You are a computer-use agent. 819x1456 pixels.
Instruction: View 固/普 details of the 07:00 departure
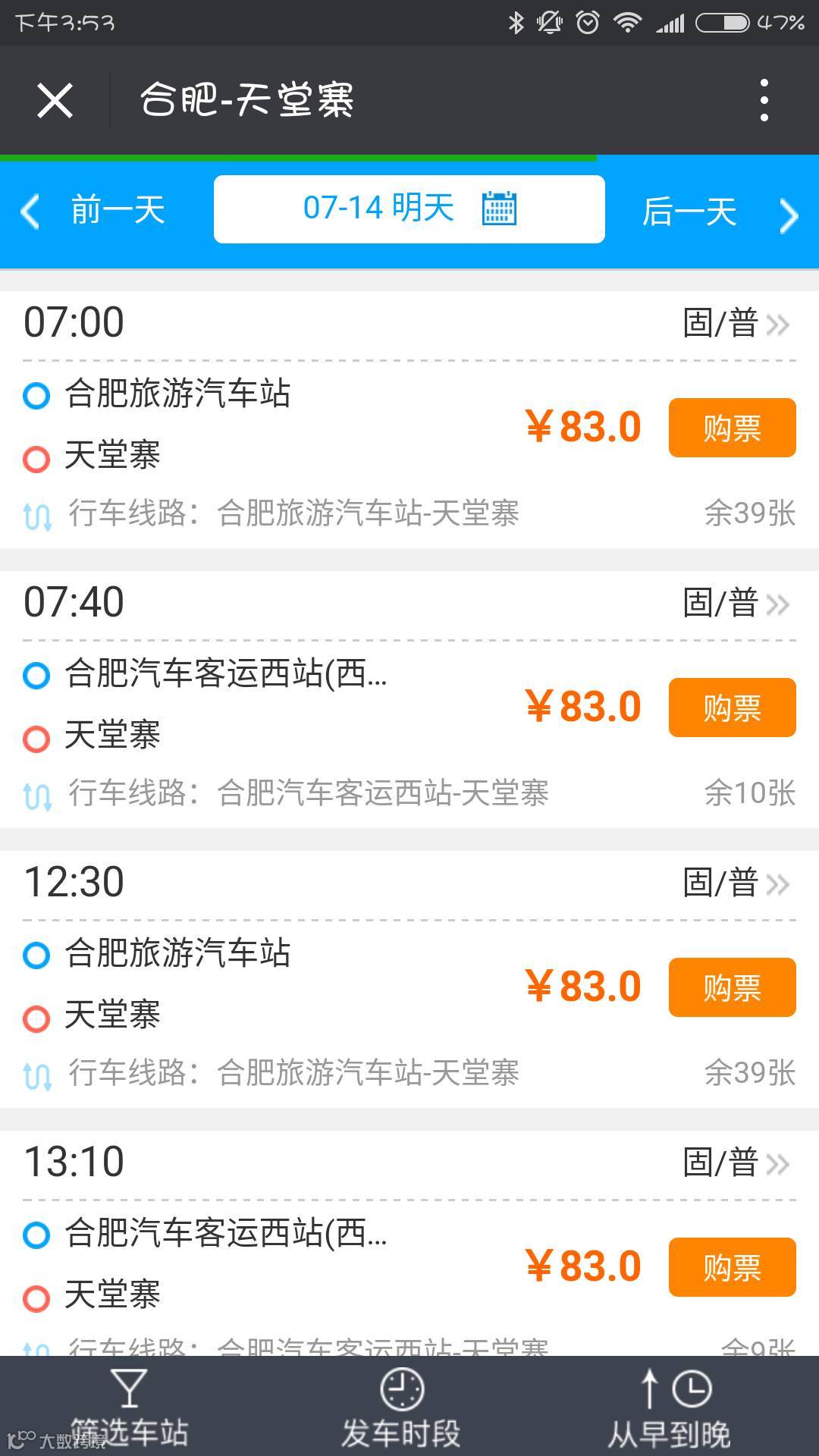(736, 324)
